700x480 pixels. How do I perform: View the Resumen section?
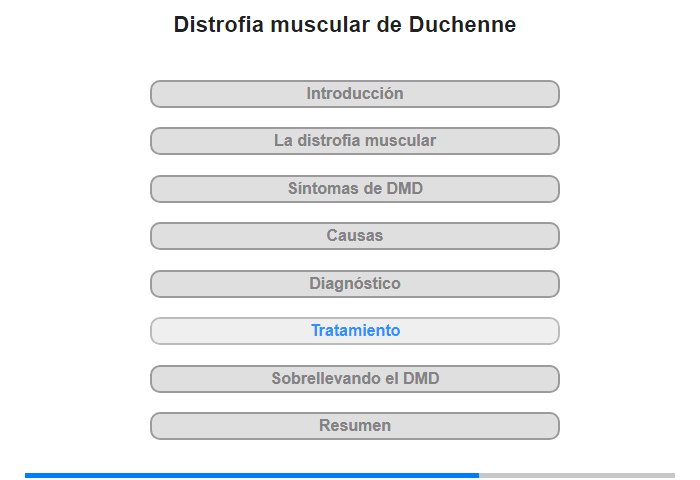pyautogui.click(x=355, y=426)
